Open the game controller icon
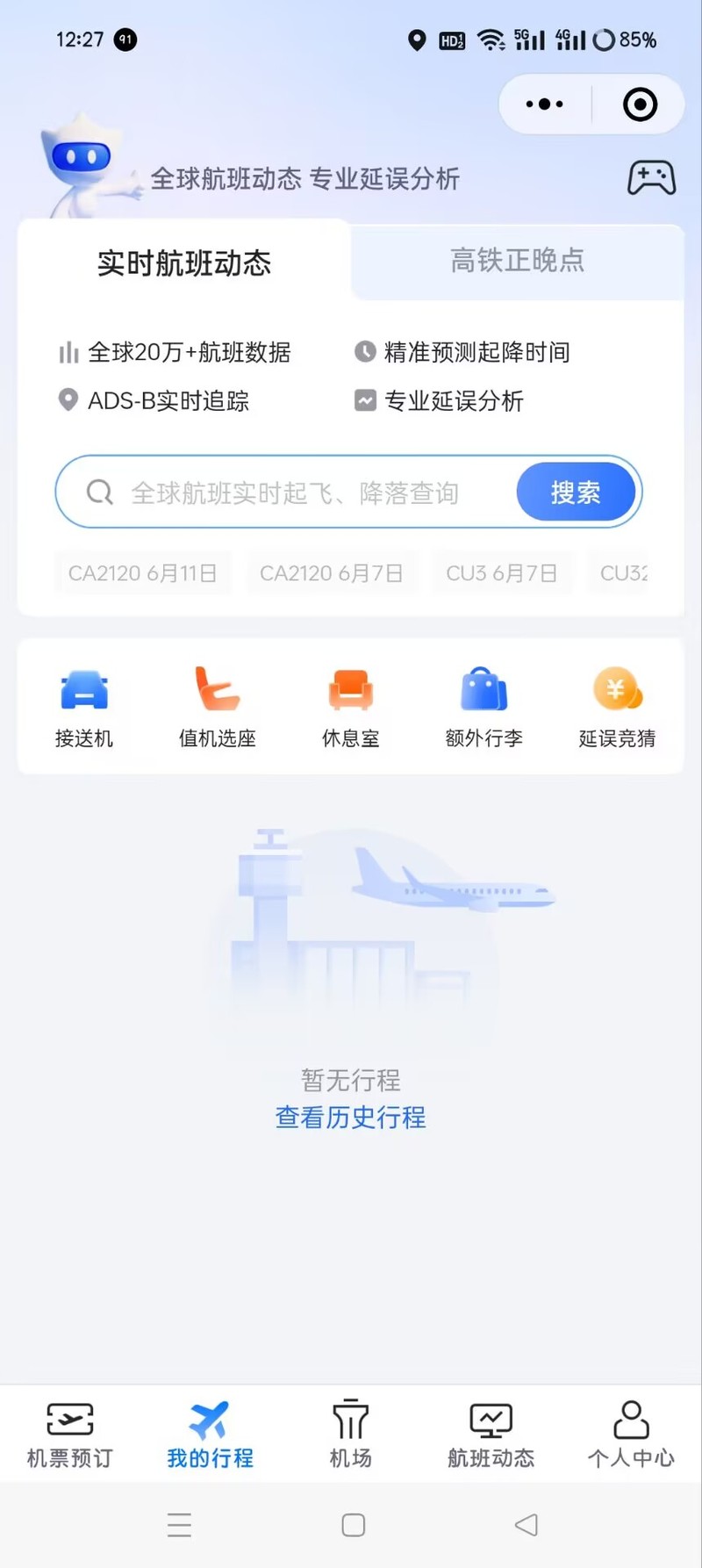This screenshot has height=1568, width=702. click(651, 178)
